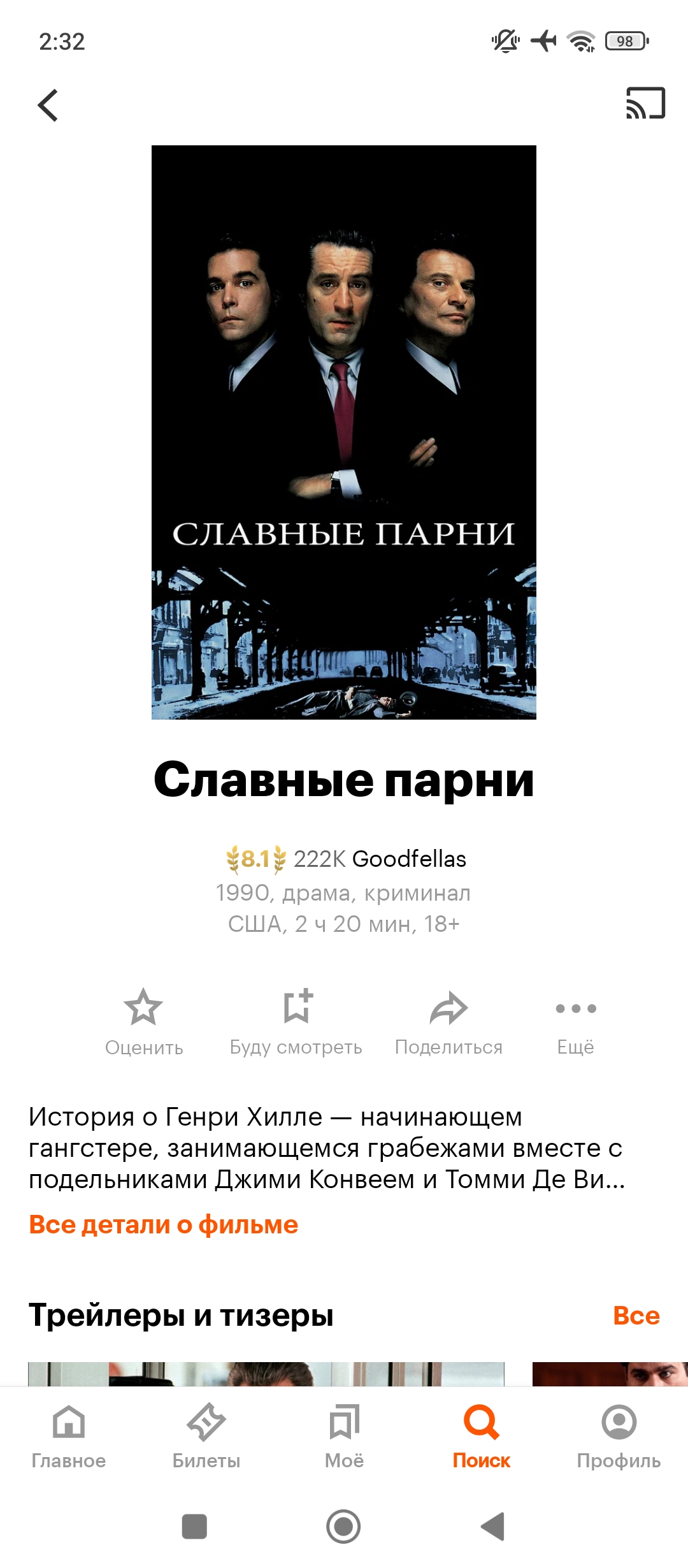View all trailers via Все link
The height and width of the screenshot is (1568, 688).
[x=636, y=1316]
